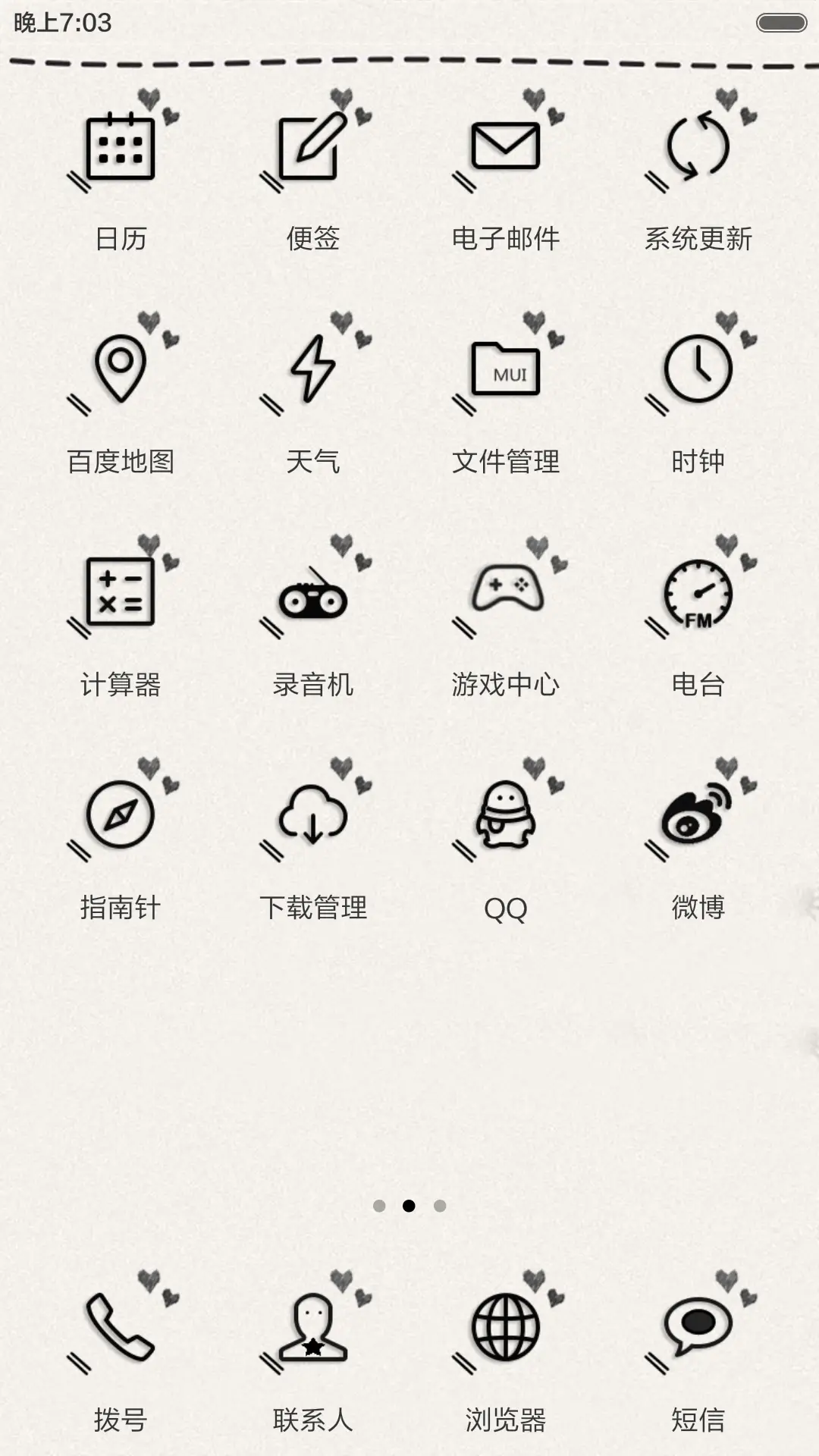
Task: Open 游戏中心 Game Center
Action: [504, 591]
